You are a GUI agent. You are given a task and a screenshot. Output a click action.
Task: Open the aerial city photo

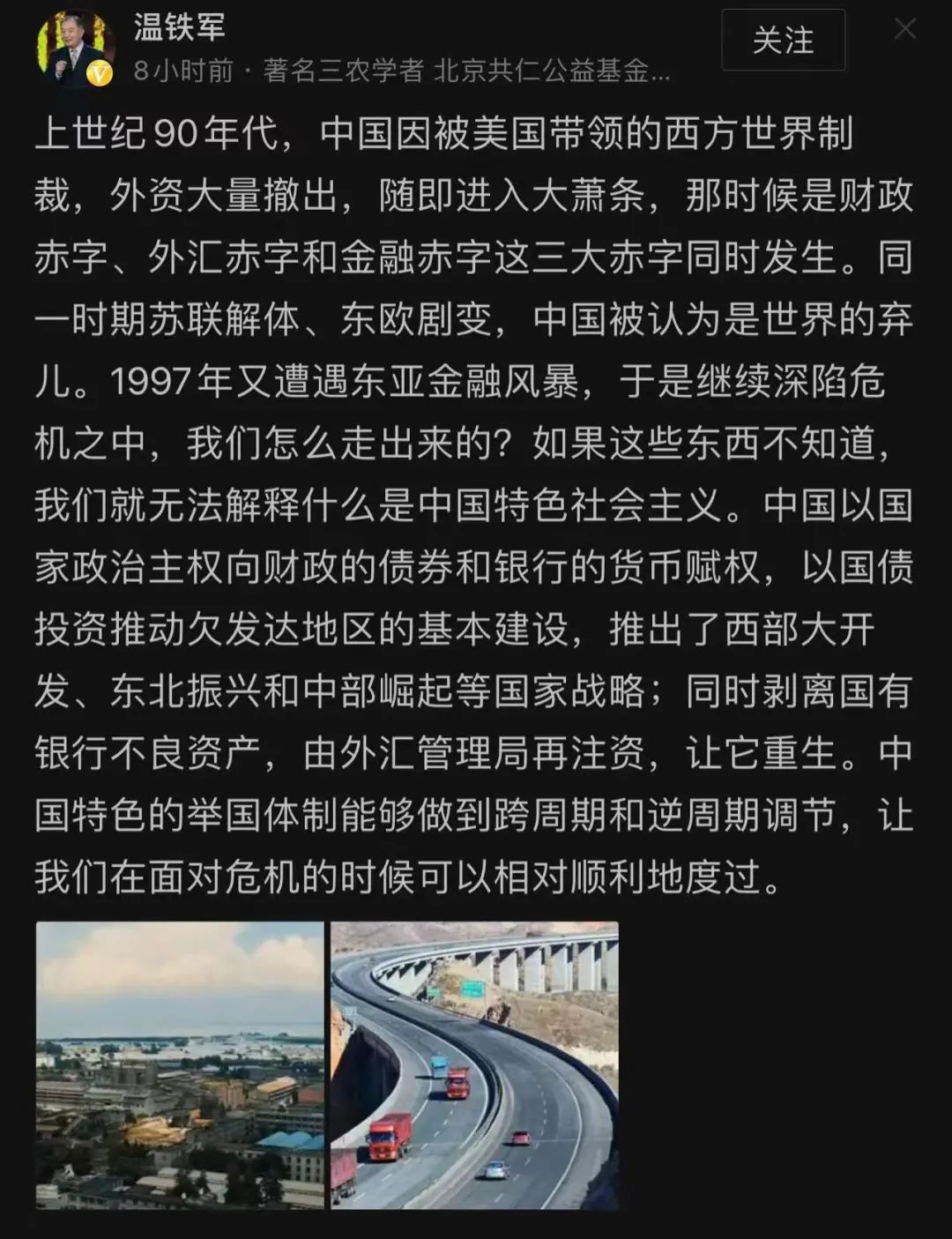coord(180,1064)
